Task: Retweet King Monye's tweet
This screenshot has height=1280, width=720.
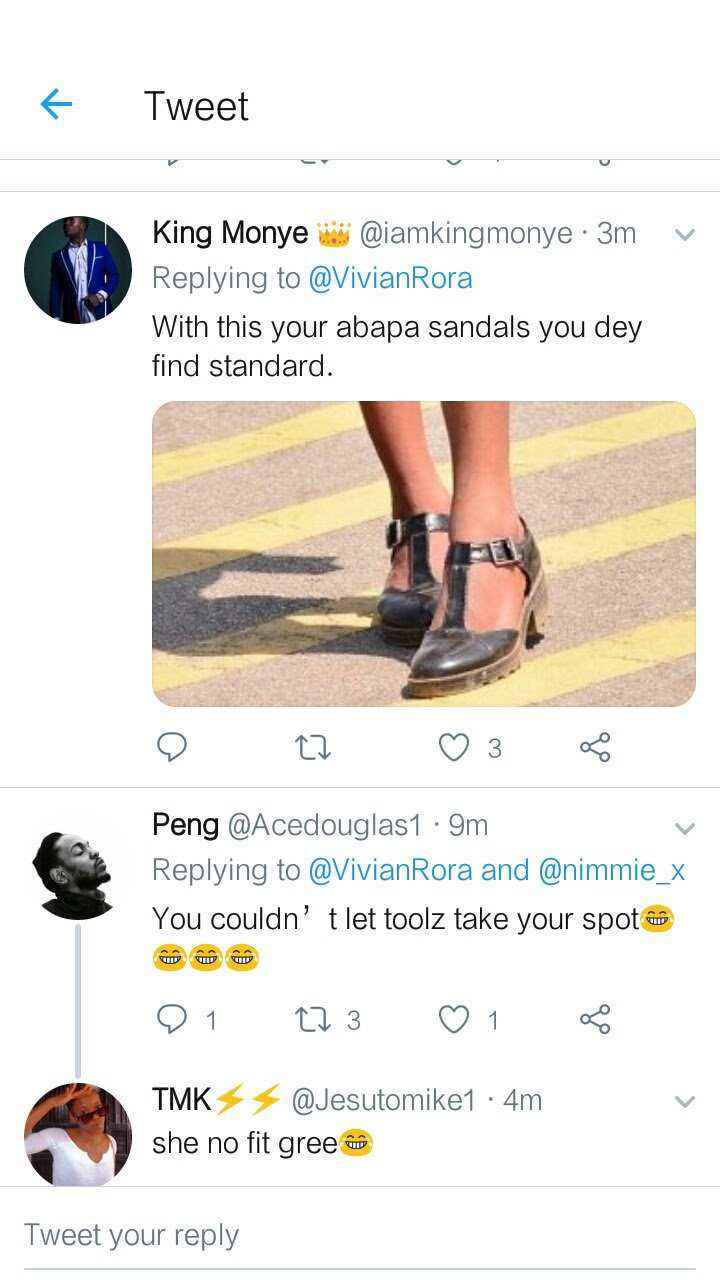Action: click(x=314, y=747)
